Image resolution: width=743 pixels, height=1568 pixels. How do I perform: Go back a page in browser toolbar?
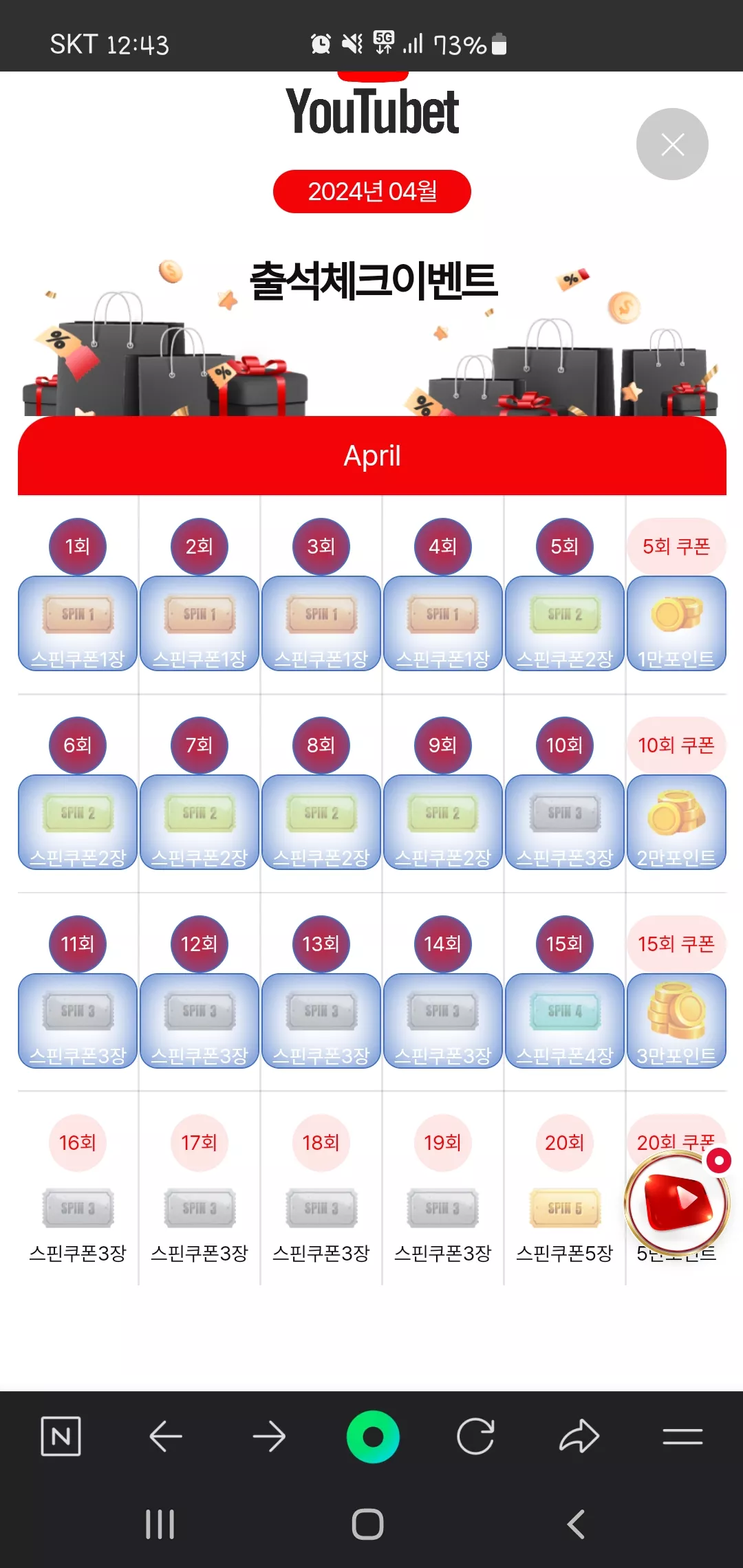pyautogui.click(x=166, y=1436)
